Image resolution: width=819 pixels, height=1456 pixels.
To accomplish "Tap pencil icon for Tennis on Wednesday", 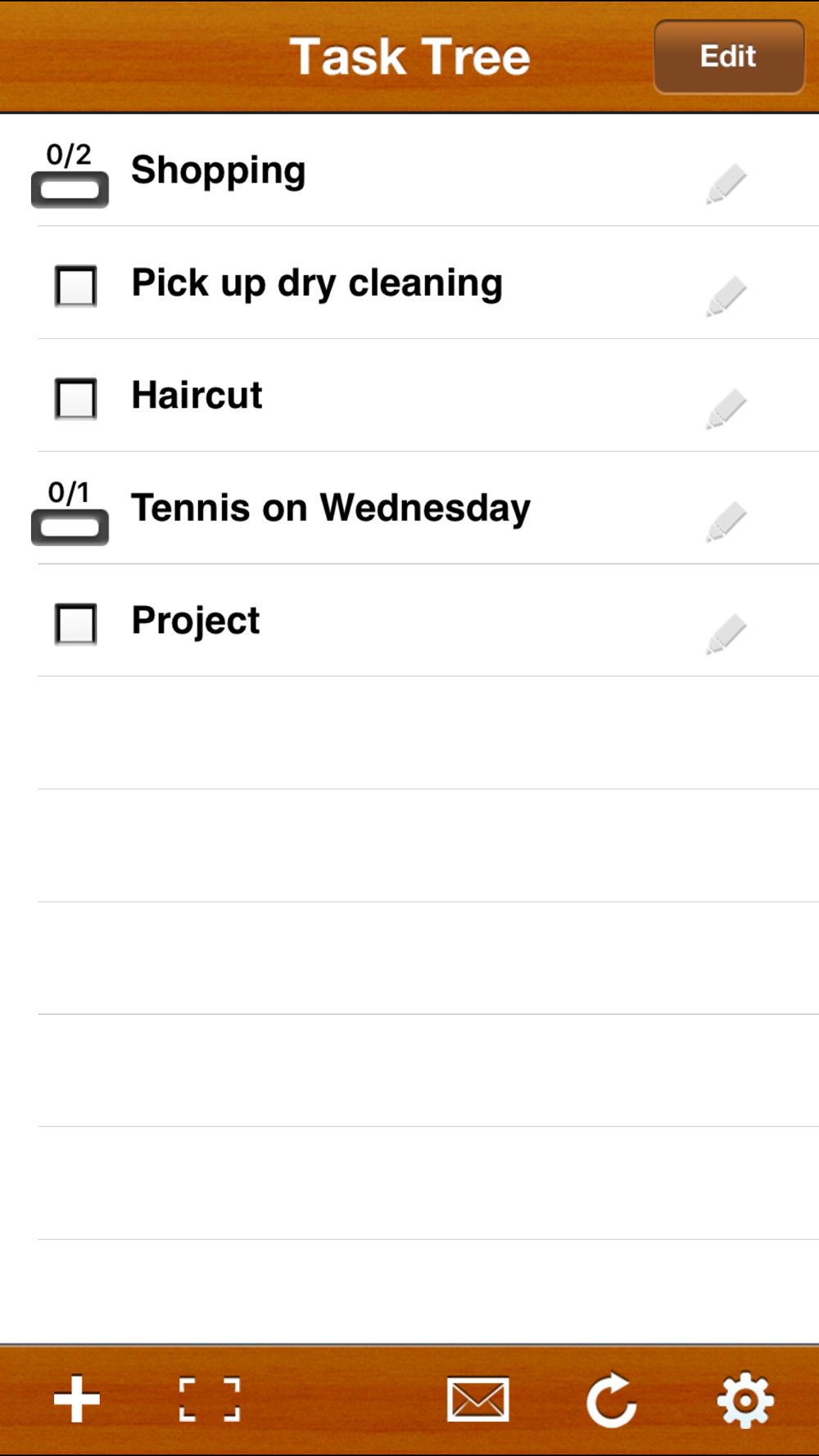I will [726, 522].
